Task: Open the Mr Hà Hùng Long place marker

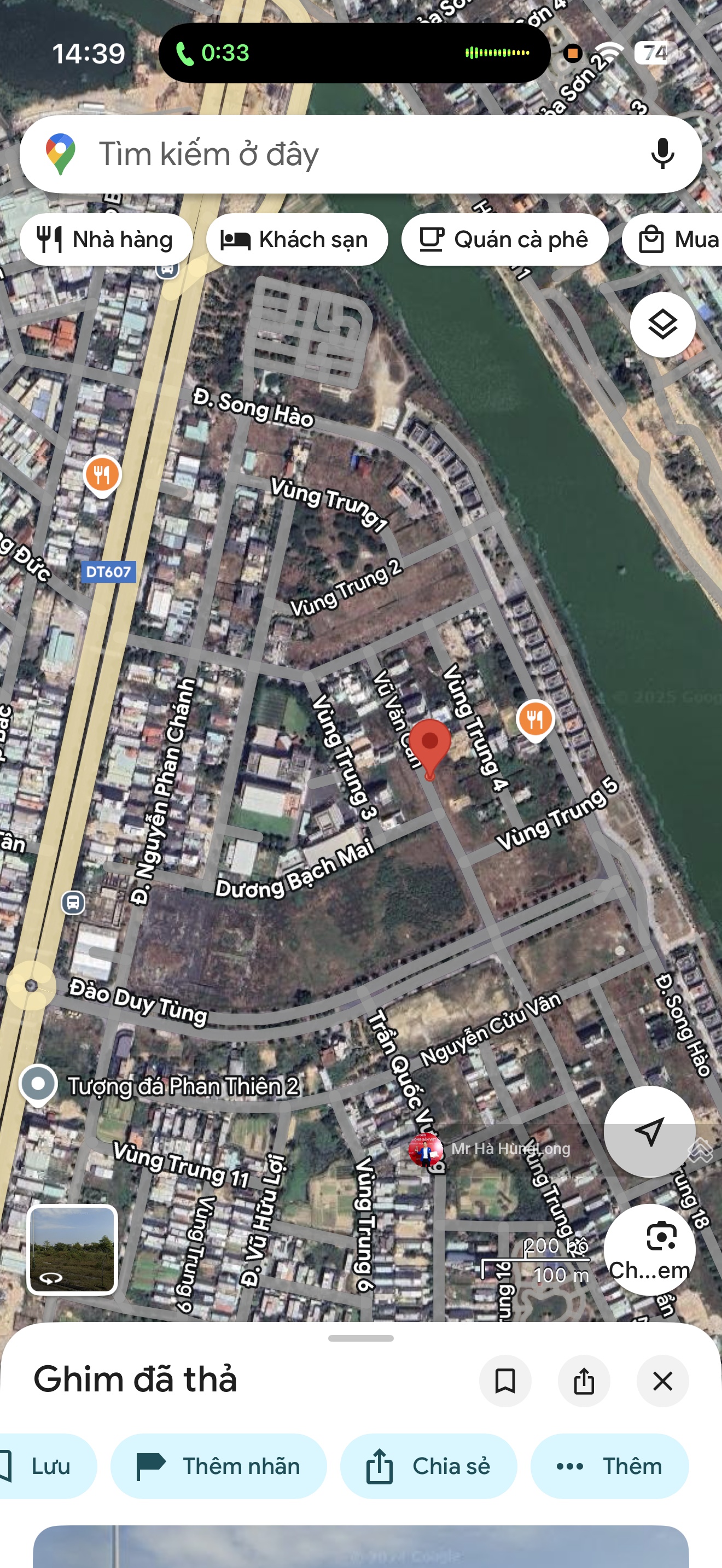Action: click(426, 1149)
